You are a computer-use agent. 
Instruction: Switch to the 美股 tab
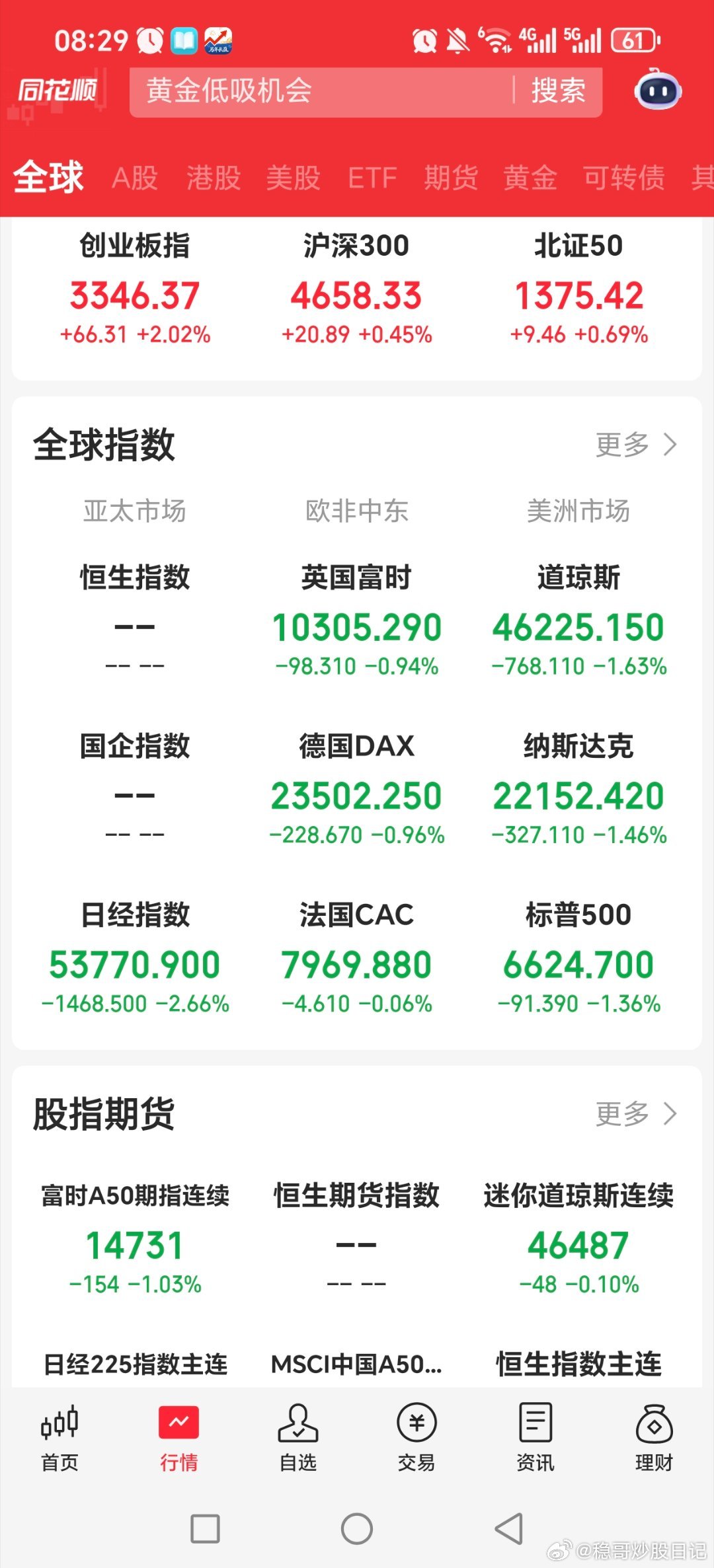point(294,177)
